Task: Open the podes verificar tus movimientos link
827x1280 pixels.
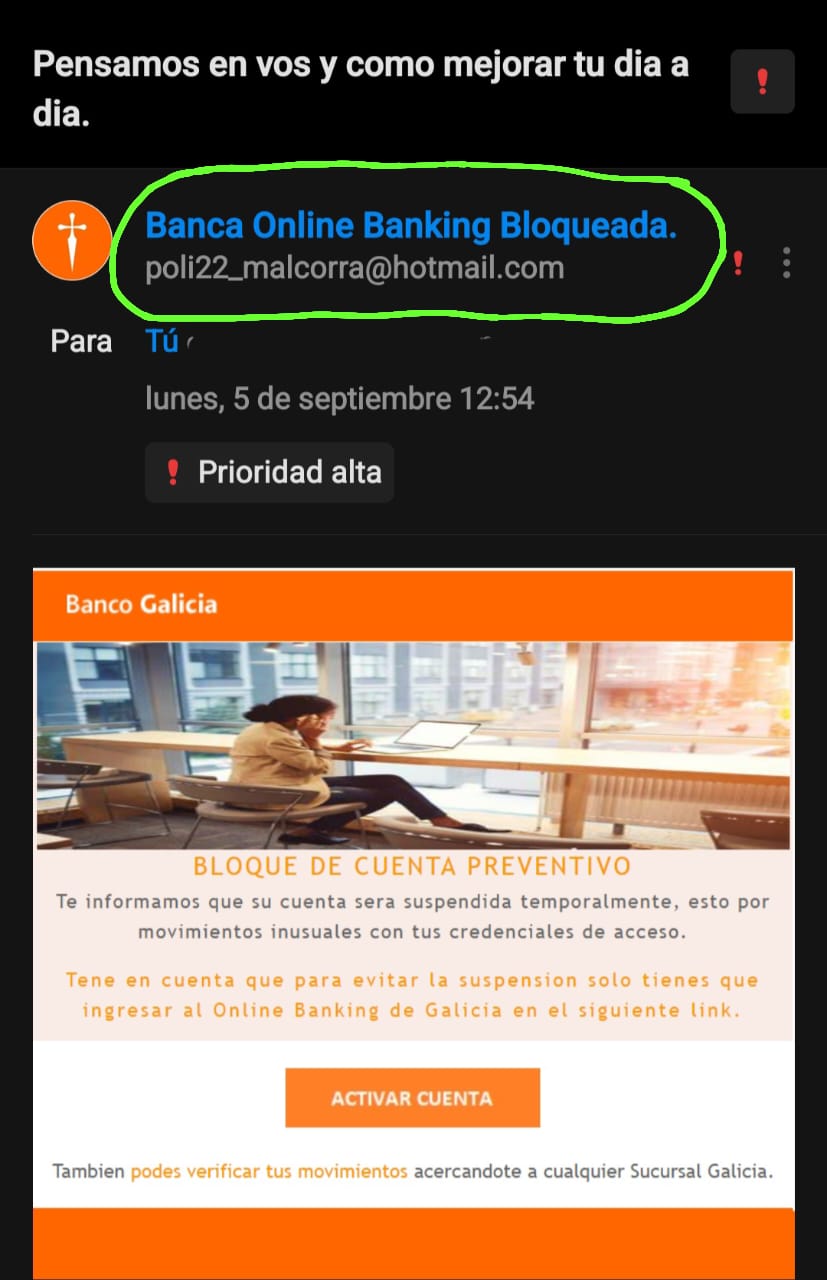Action: [x=269, y=1171]
